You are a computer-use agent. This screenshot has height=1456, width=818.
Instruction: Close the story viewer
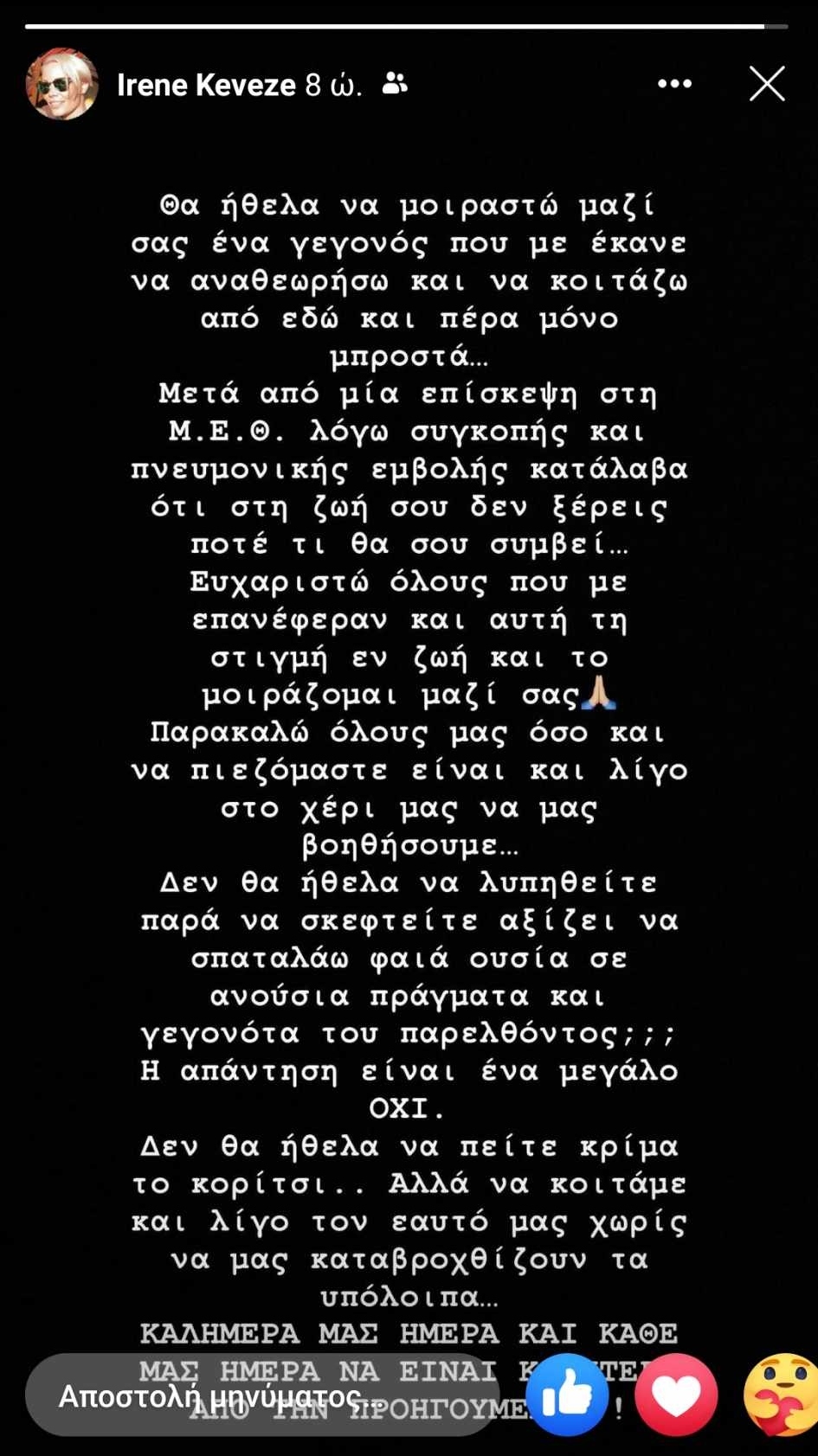pyautogui.click(x=766, y=84)
